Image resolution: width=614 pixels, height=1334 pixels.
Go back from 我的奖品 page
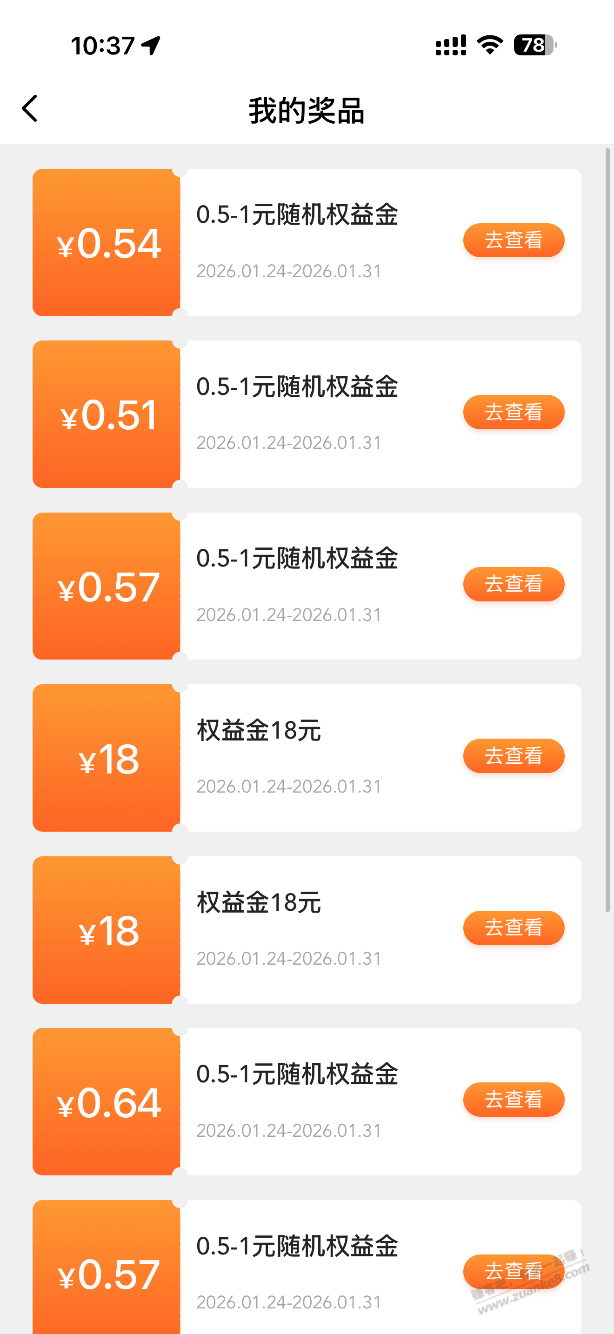30,109
